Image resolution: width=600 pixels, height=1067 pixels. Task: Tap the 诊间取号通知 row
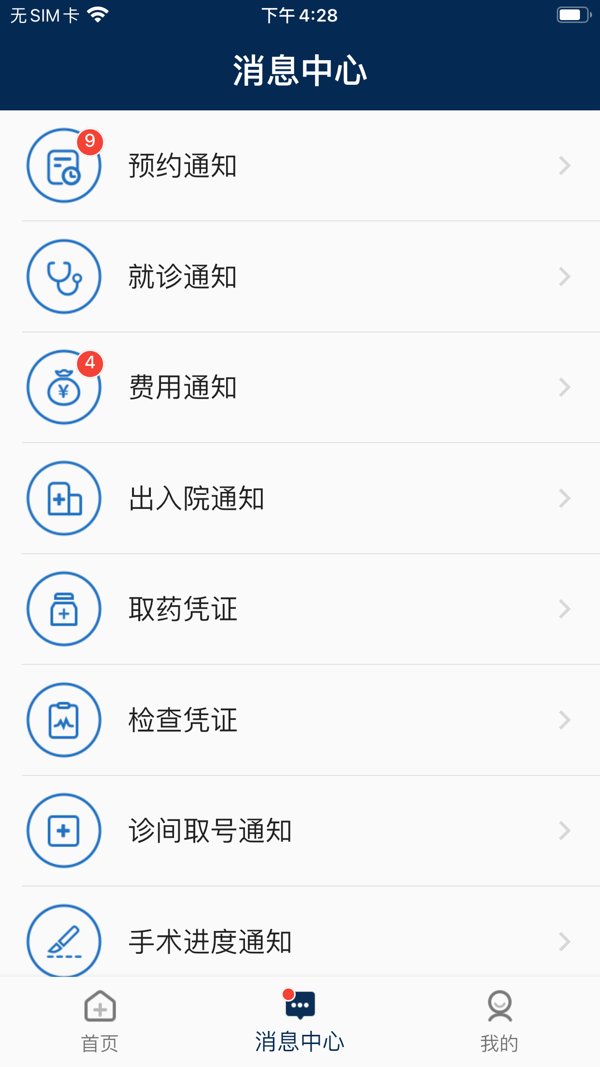point(300,831)
